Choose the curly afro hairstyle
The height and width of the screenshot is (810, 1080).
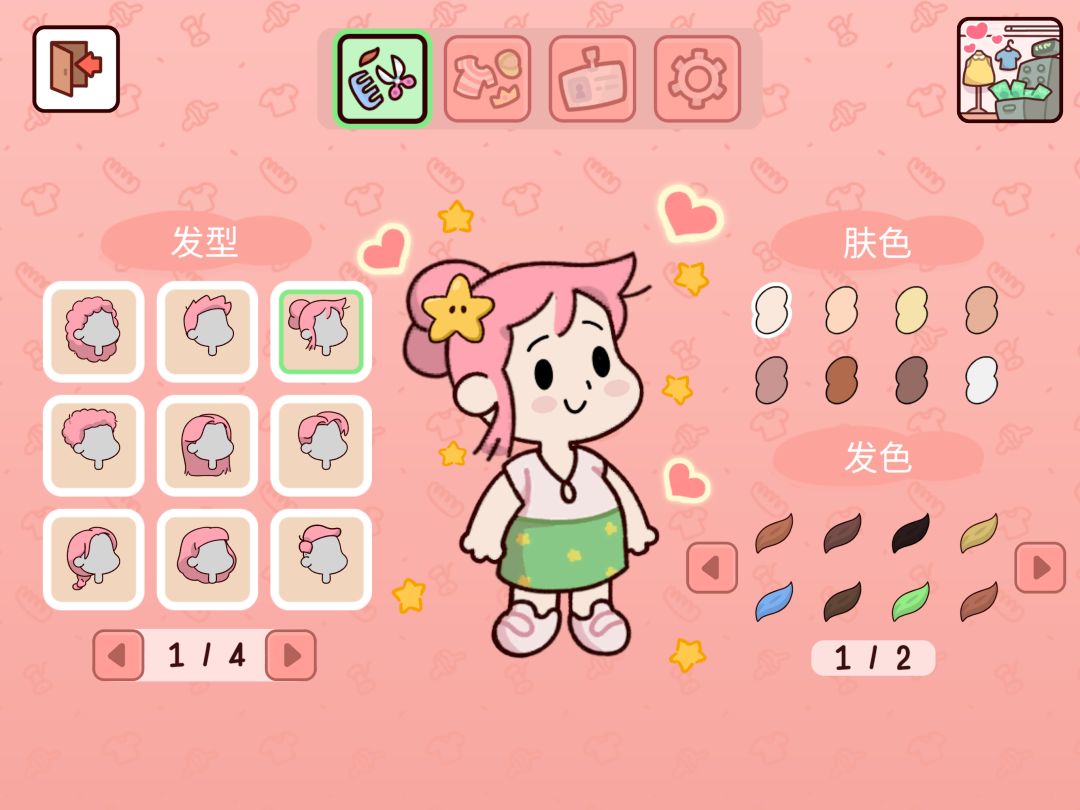(93, 332)
